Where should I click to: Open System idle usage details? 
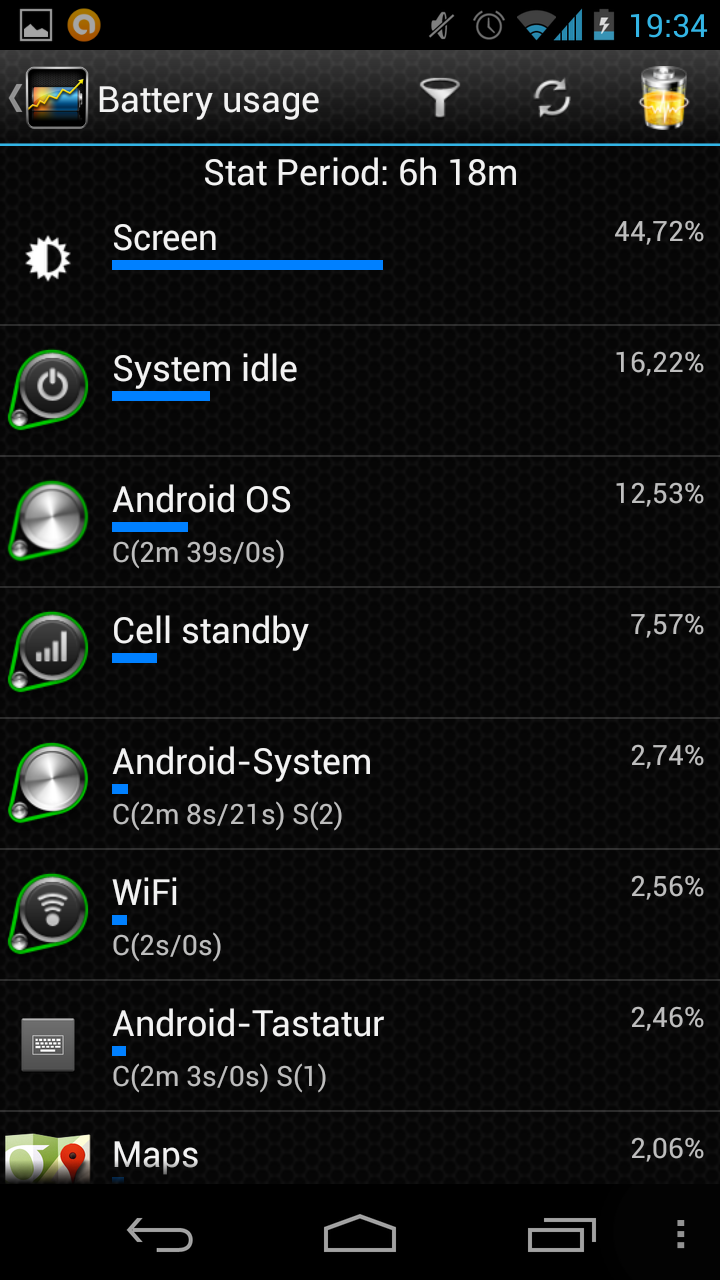pos(360,391)
